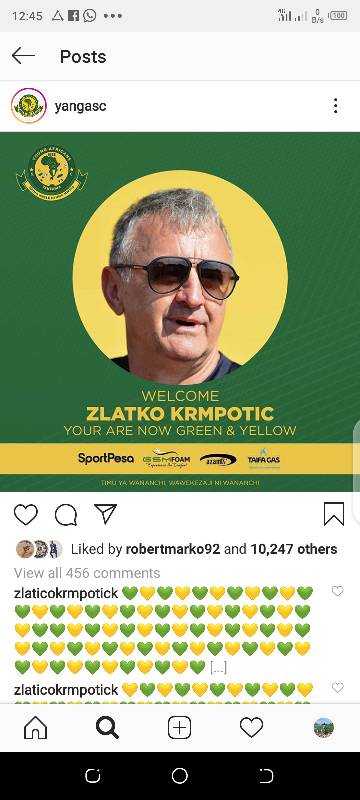This screenshot has width=360, height=800.
Task: Switch to the Home tab
Action: [36, 728]
